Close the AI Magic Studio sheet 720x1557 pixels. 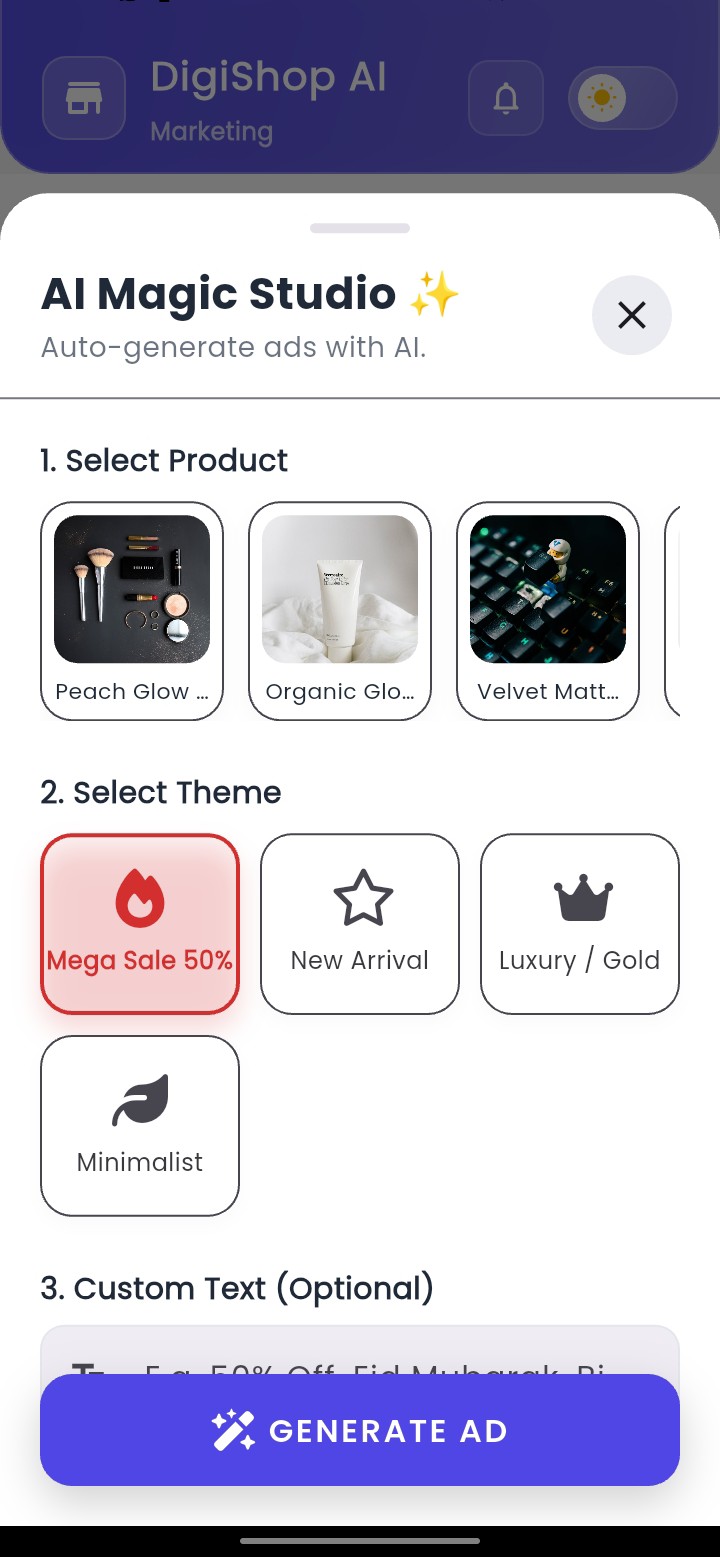[631, 315]
